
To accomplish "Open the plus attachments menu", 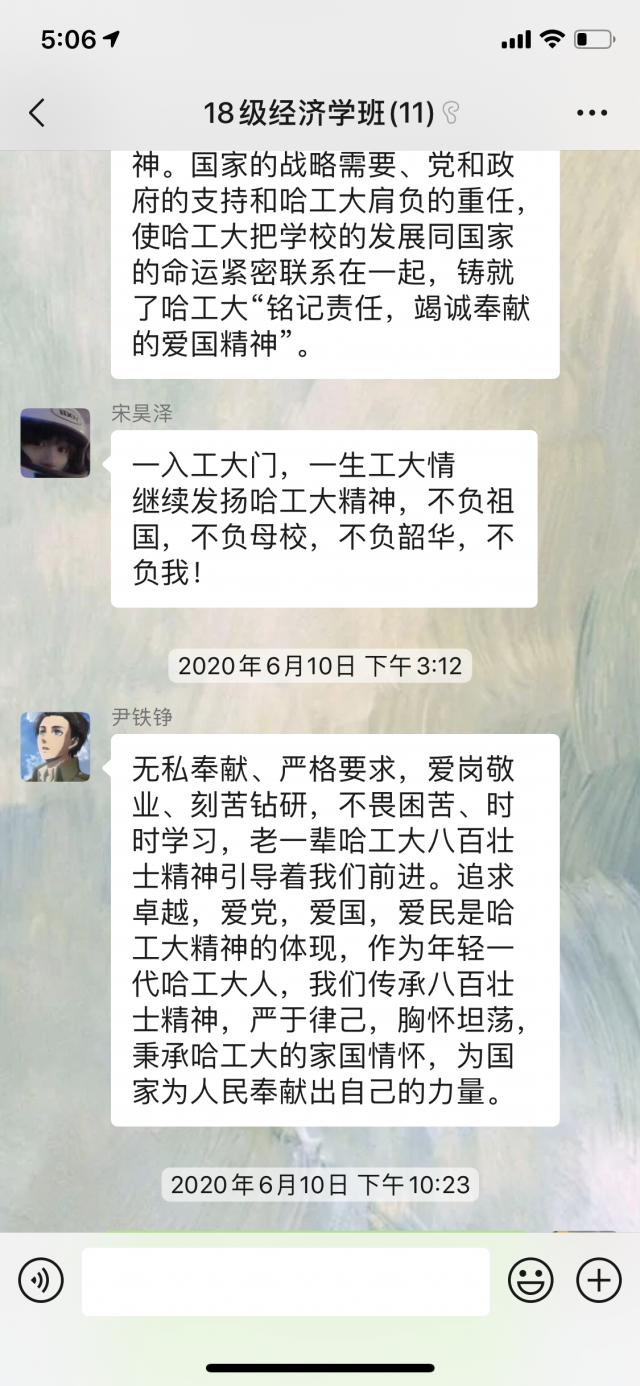I will tap(598, 1280).
